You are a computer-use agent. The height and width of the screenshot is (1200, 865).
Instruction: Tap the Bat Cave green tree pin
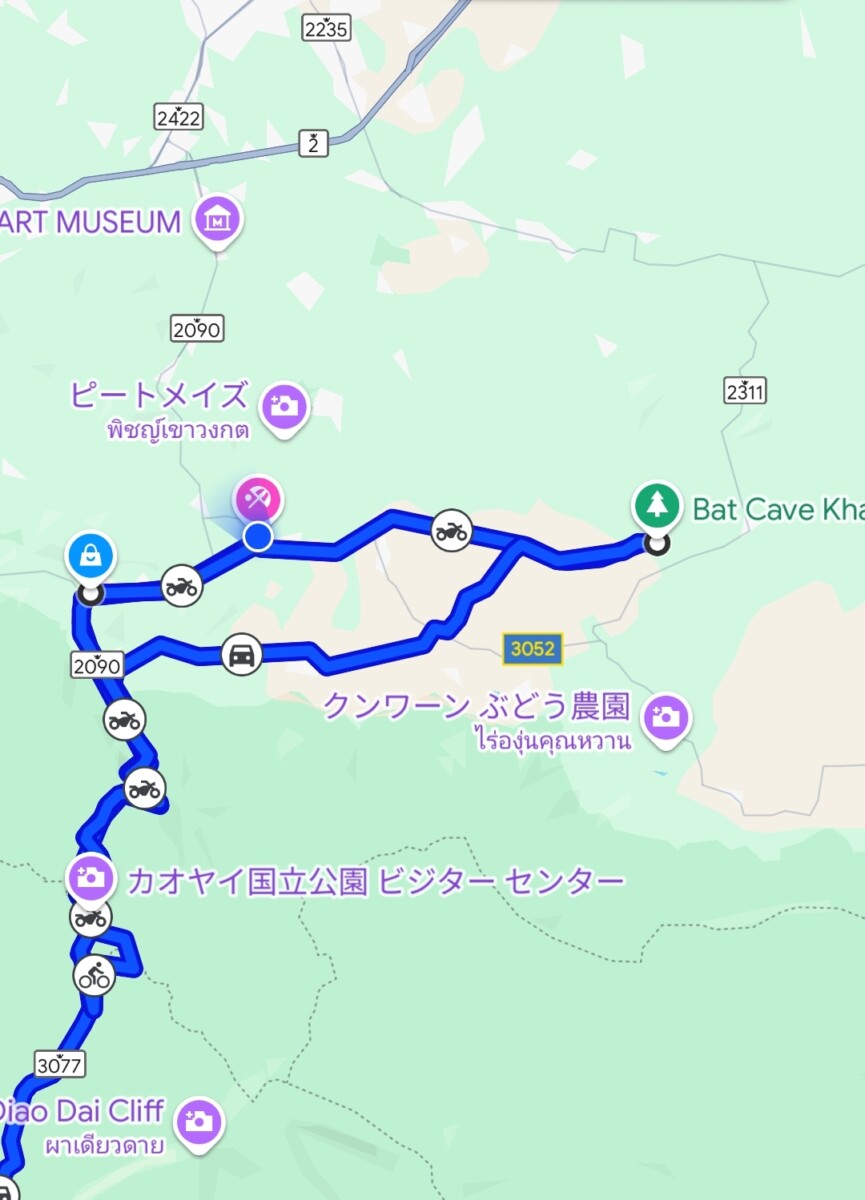[657, 505]
